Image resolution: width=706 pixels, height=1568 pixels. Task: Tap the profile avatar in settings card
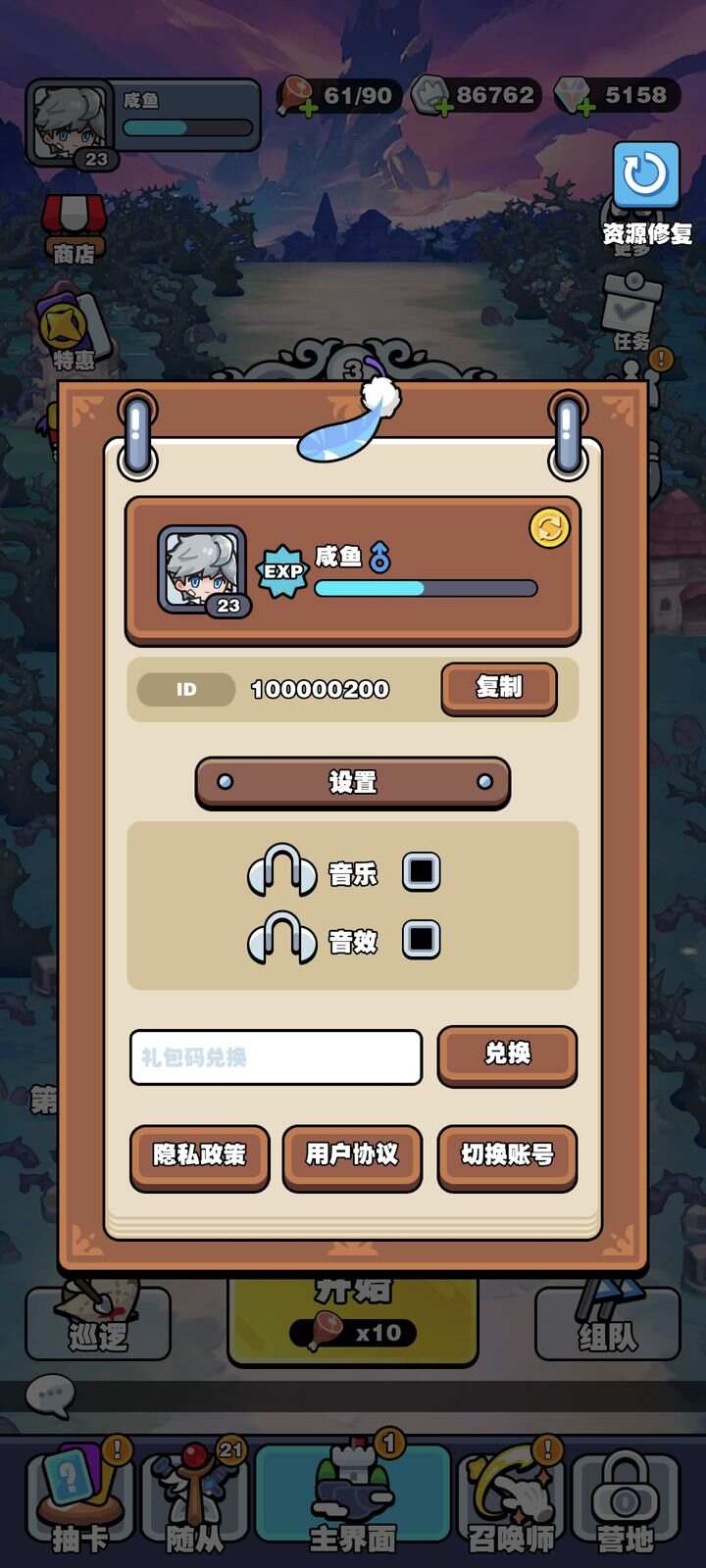tap(202, 569)
